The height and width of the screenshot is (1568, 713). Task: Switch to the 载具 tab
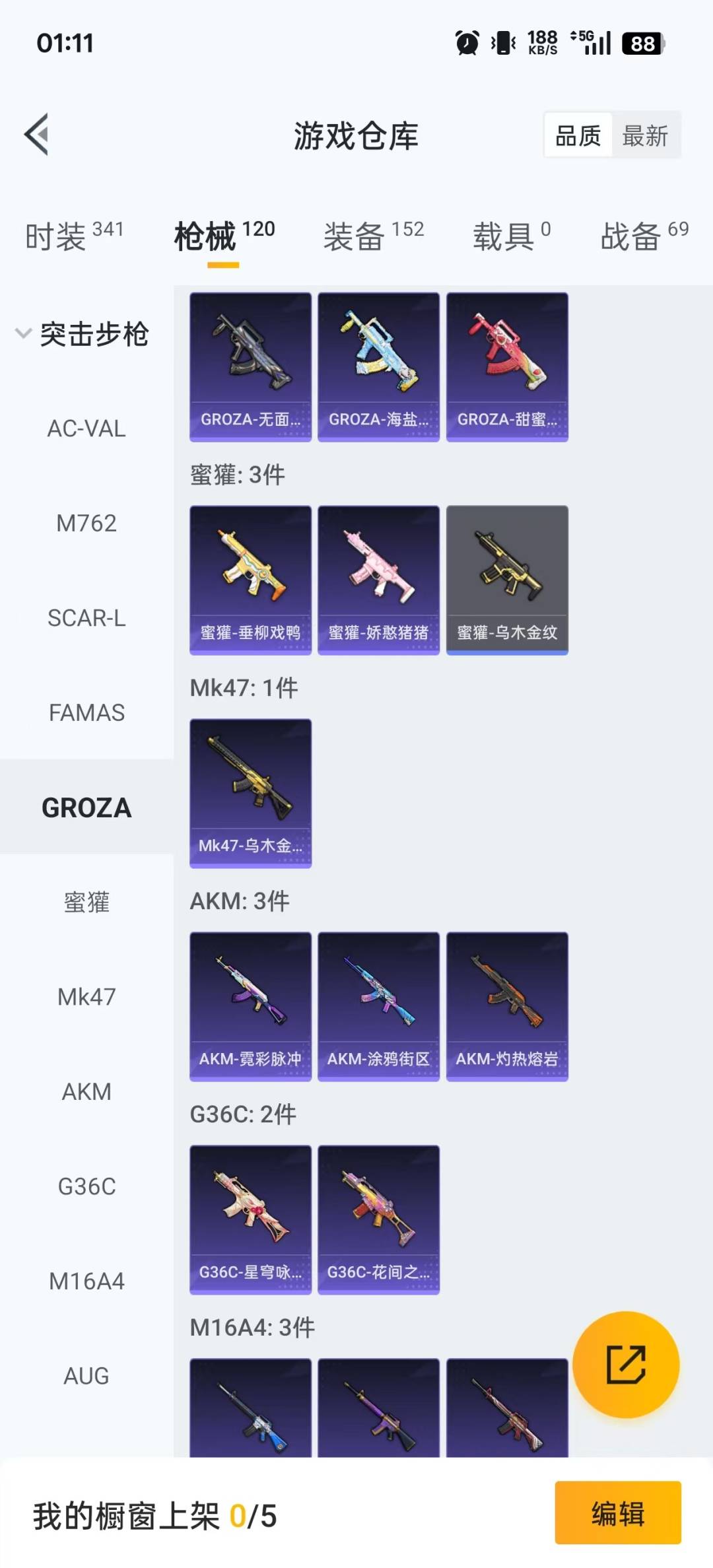coord(511,236)
